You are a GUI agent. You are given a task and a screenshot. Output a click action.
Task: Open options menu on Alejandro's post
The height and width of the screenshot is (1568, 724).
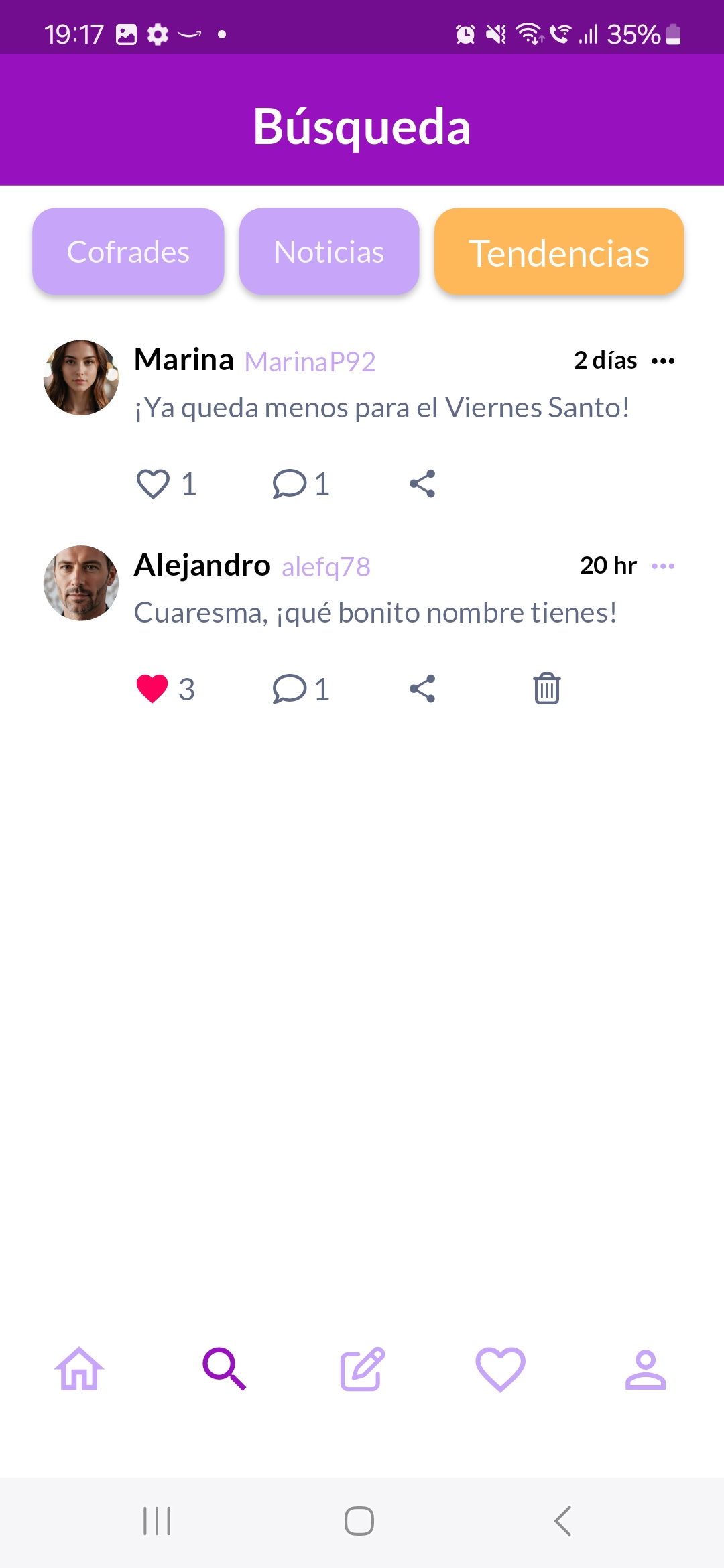(663, 566)
